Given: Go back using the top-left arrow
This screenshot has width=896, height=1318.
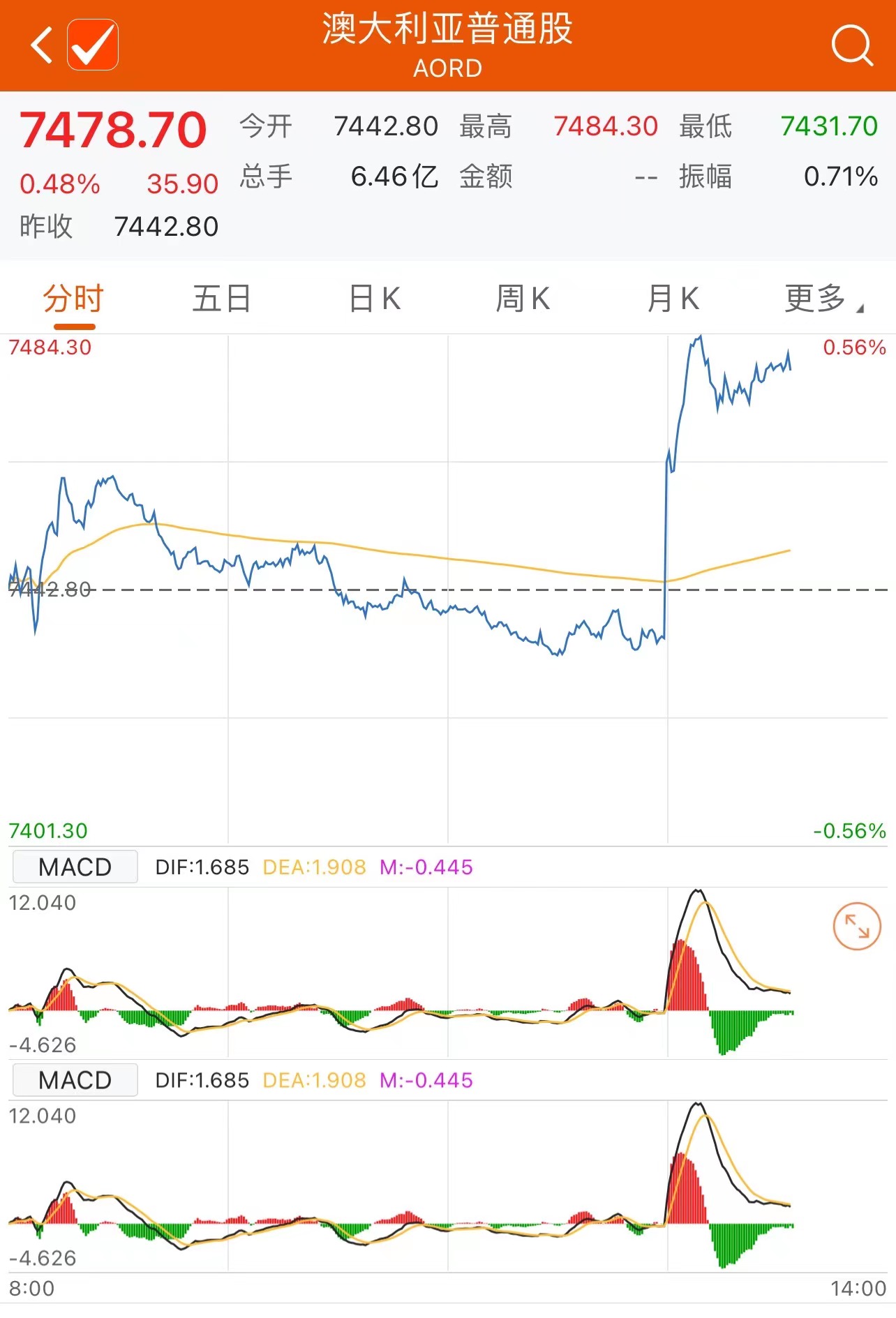Looking at the screenshot, I should click(x=42, y=46).
